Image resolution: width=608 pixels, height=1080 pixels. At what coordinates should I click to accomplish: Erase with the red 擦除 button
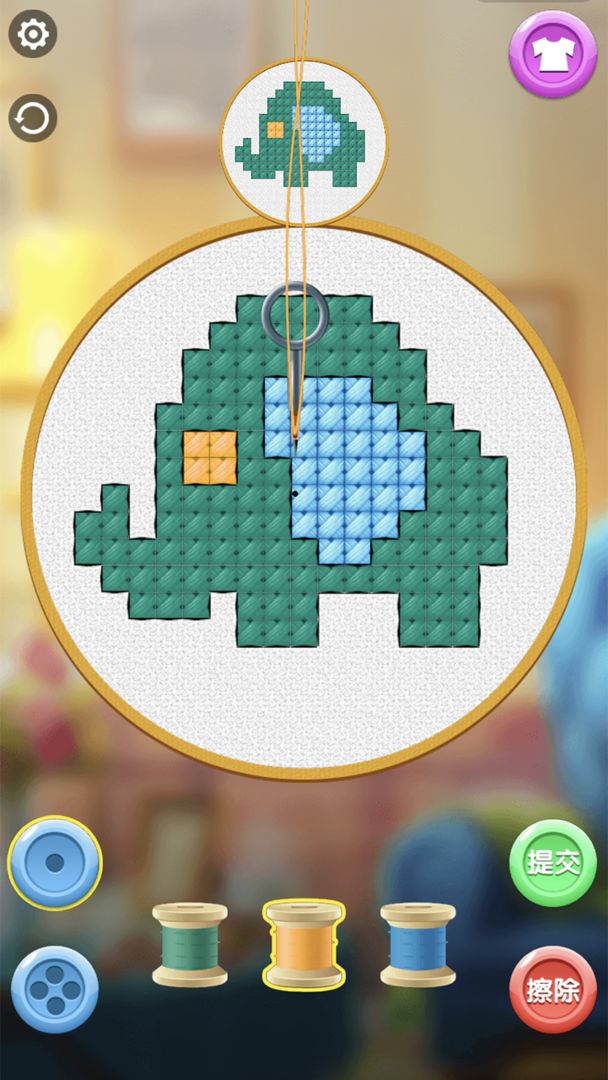pos(553,989)
